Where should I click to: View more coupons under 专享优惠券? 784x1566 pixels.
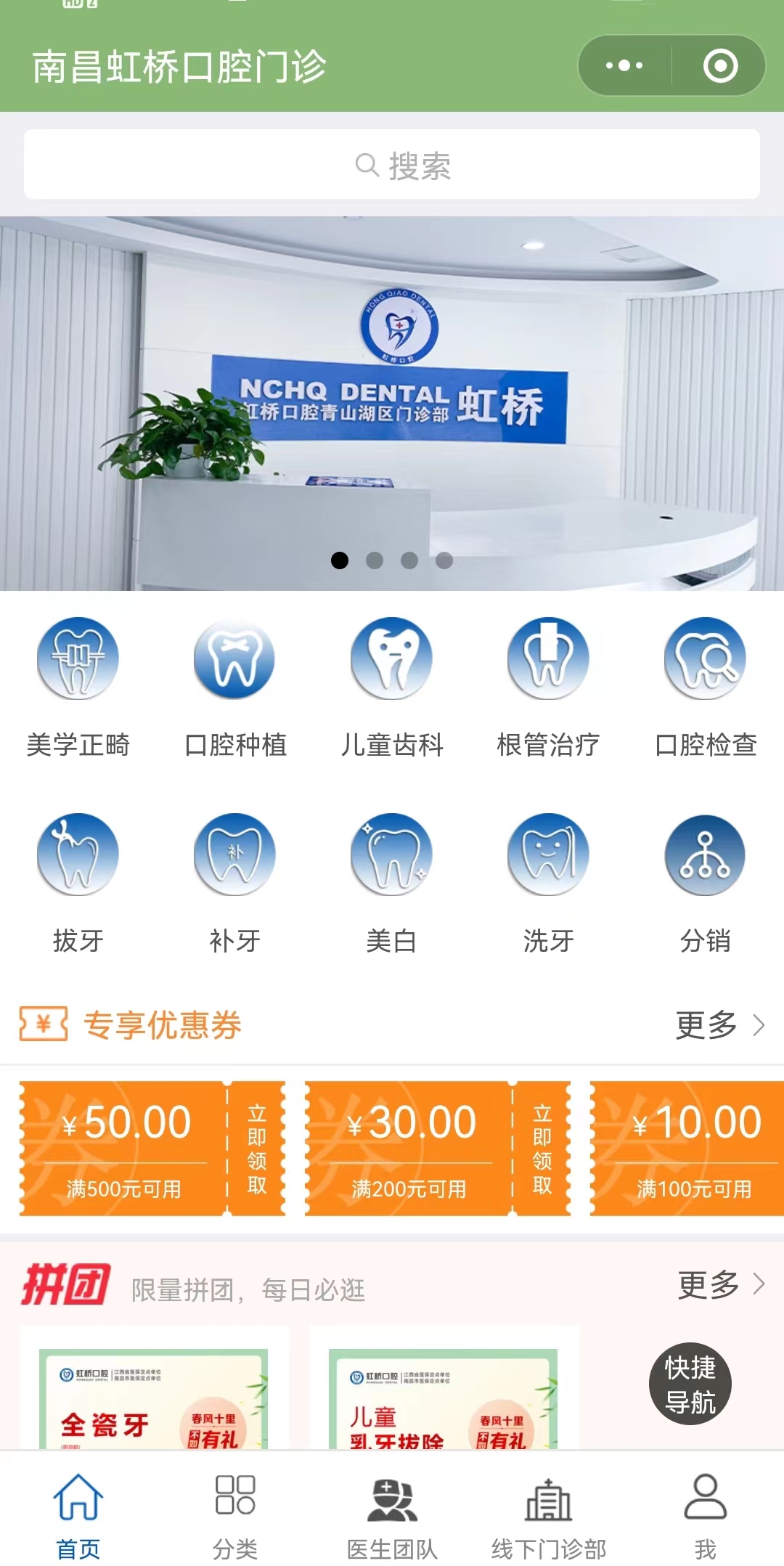719,1025
